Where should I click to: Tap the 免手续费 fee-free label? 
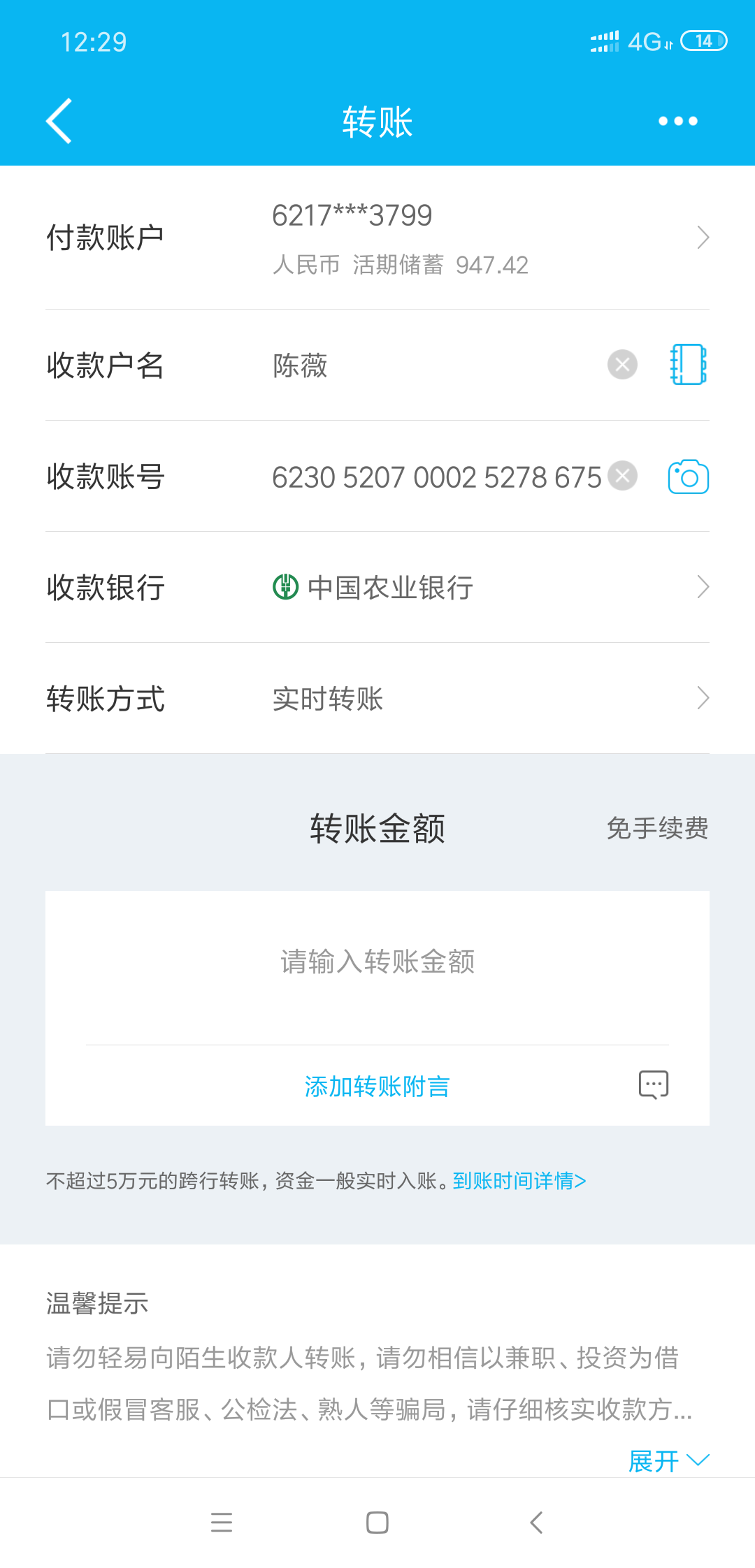656,828
